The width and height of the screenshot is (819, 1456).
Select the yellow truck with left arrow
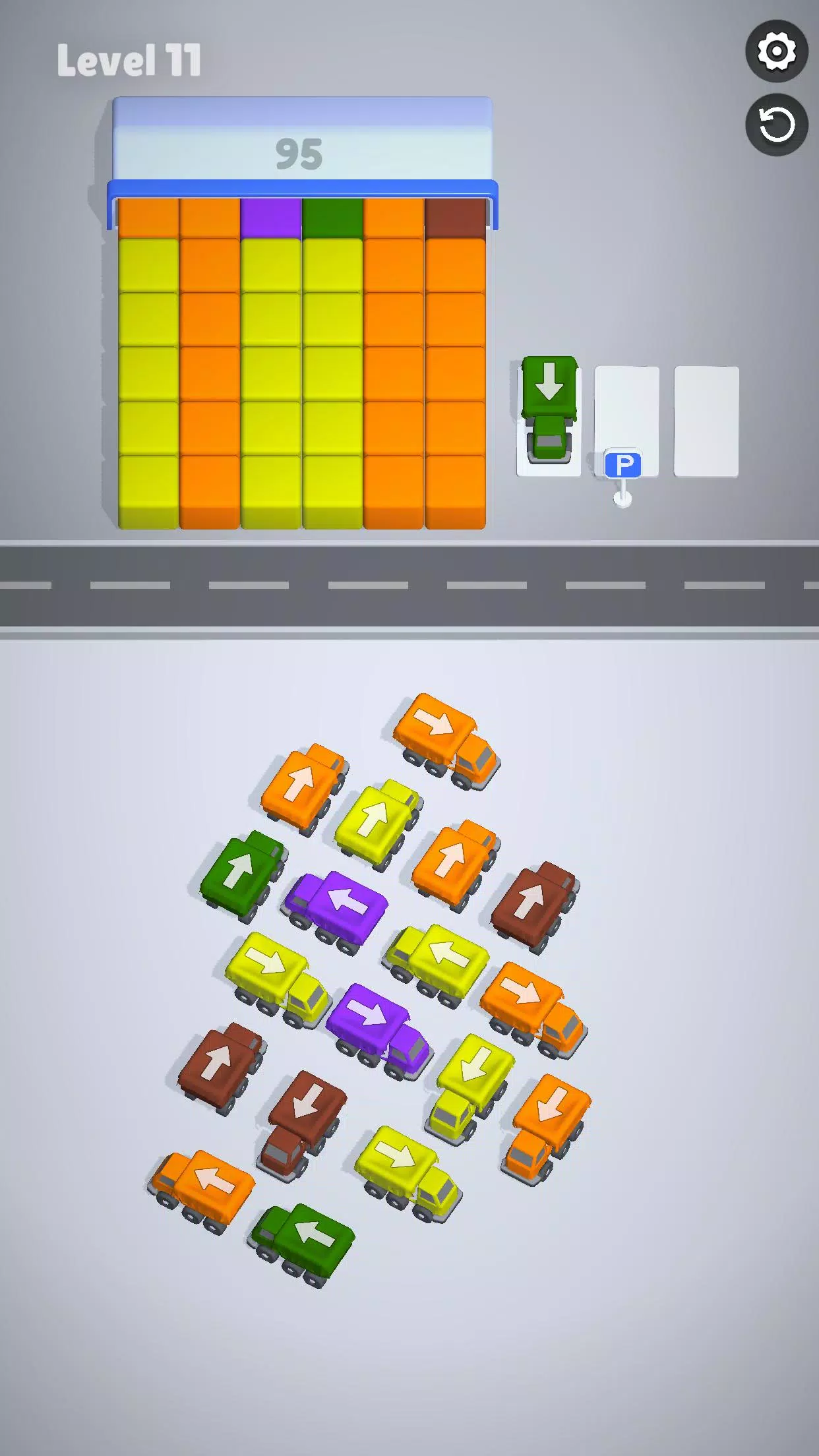pyautogui.click(x=437, y=961)
